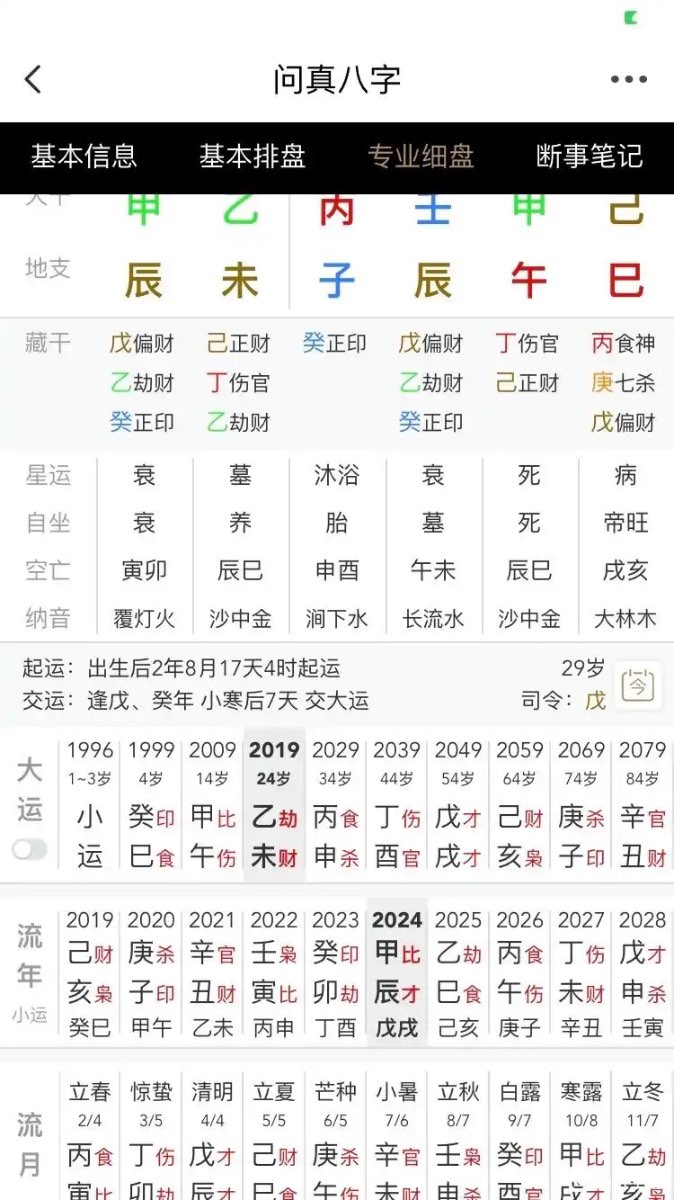Switch to the 基本信息 tab
The image size is (674, 1200).
84,156
